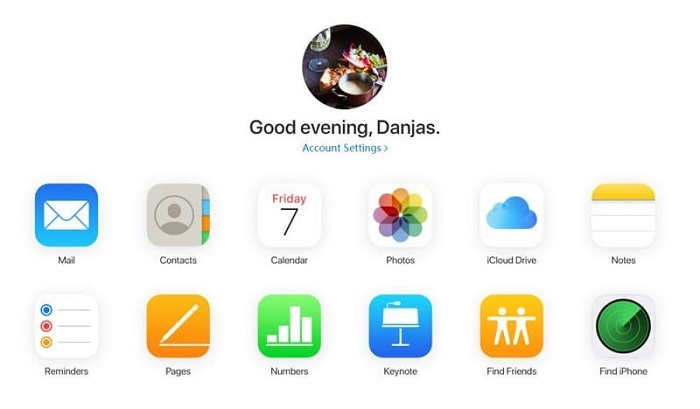This screenshot has height=409, width=700.
Task: Launch Keynote
Action: 400,326
